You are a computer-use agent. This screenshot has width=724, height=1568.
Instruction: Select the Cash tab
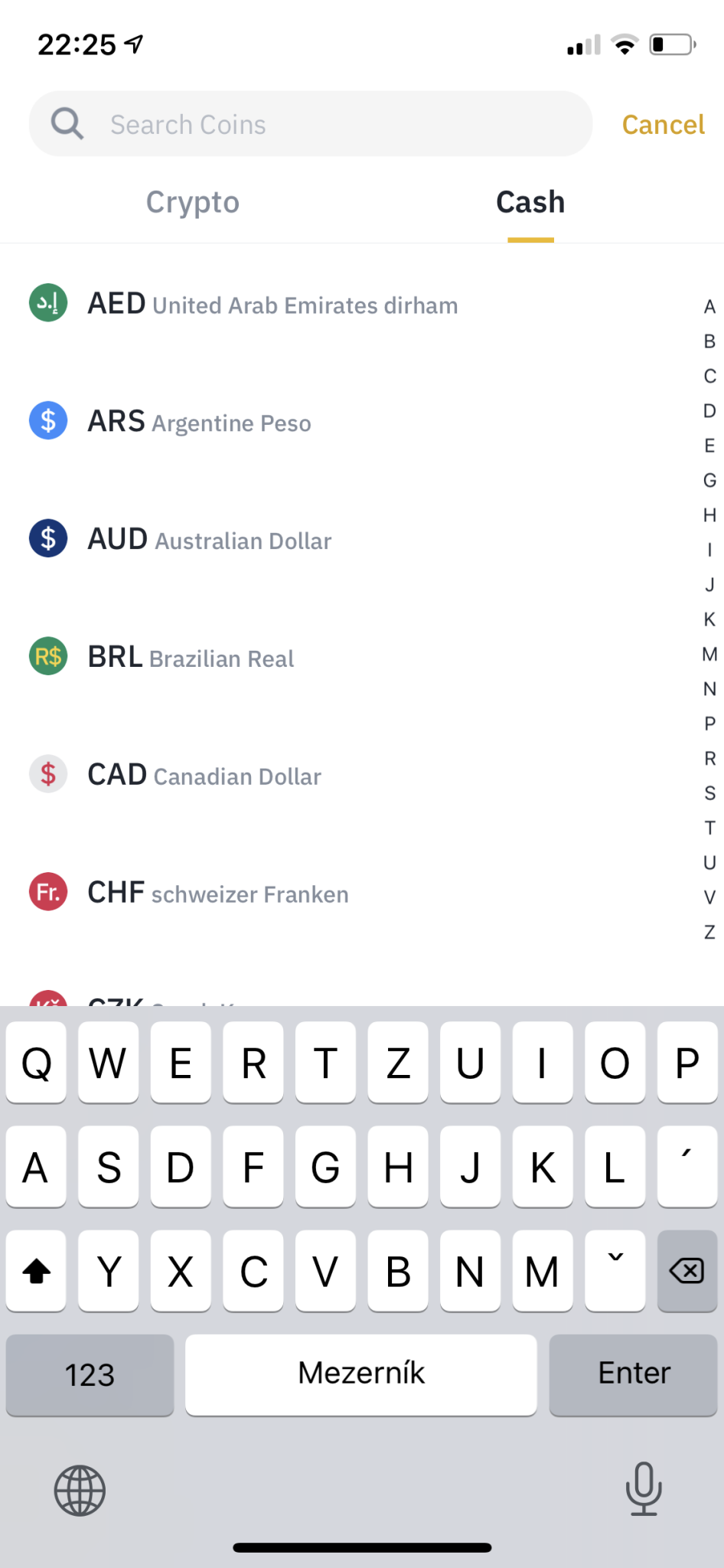530,202
